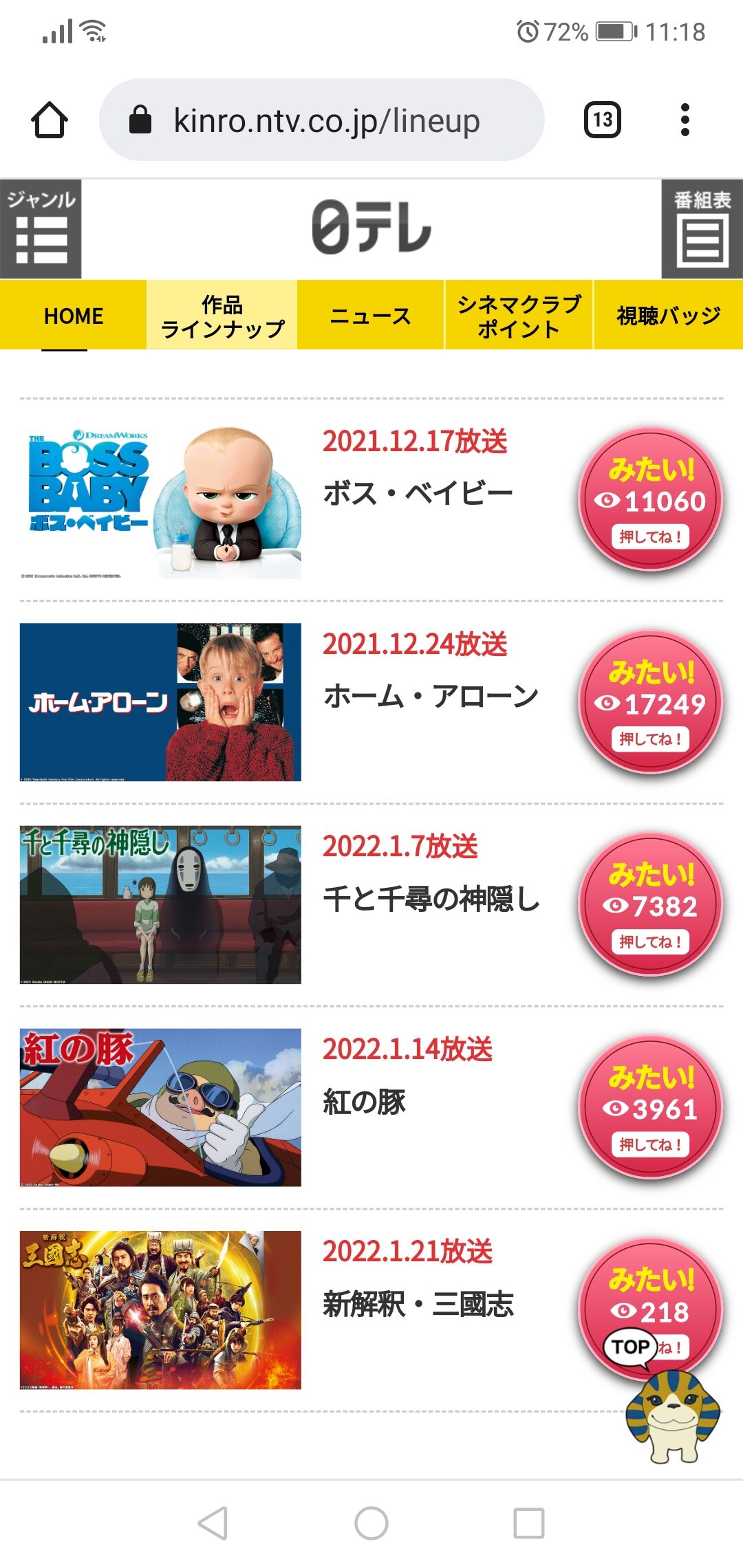
Task: Open the 番組表 program guide
Action: (x=702, y=229)
